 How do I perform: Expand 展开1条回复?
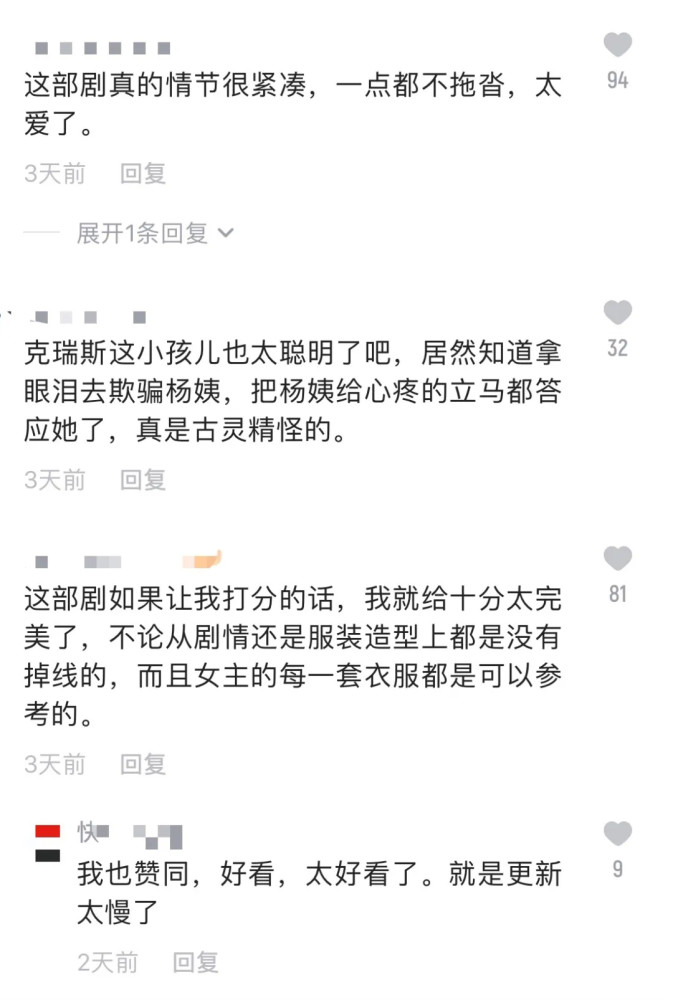coord(155,233)
